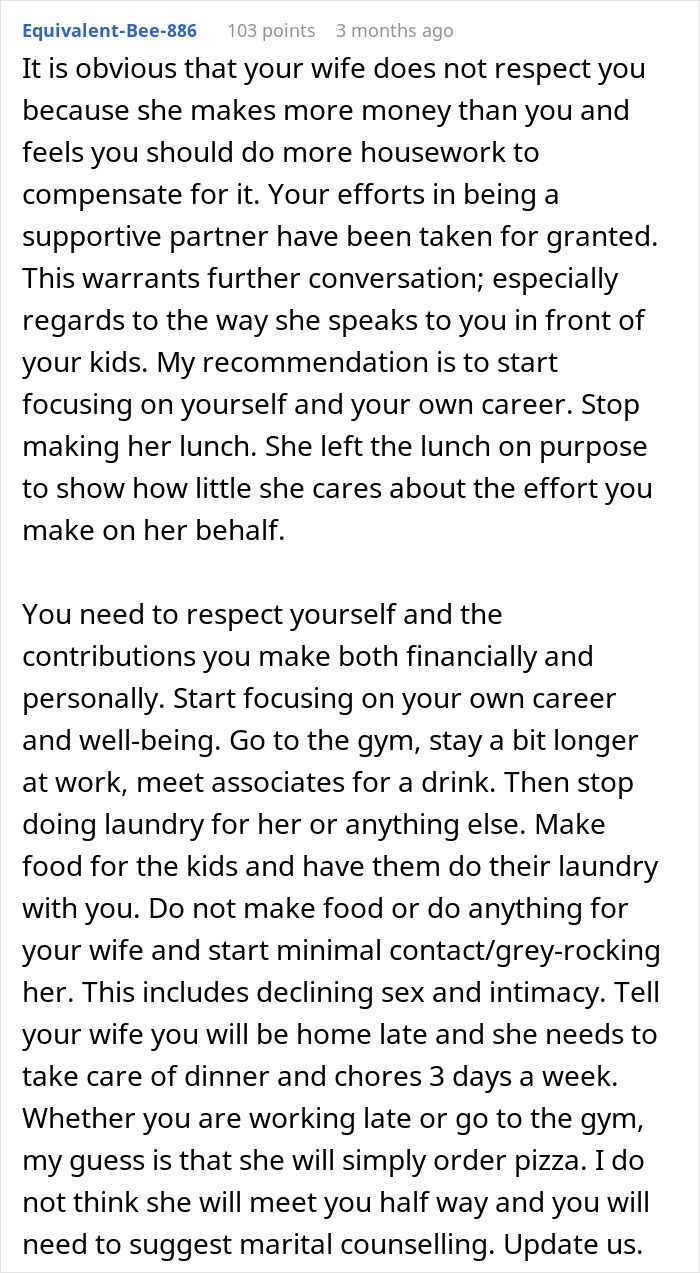Open Equivalent-Bee-886's user profile
Viewport: 700px width, 1273px height.
pos(108,31)
